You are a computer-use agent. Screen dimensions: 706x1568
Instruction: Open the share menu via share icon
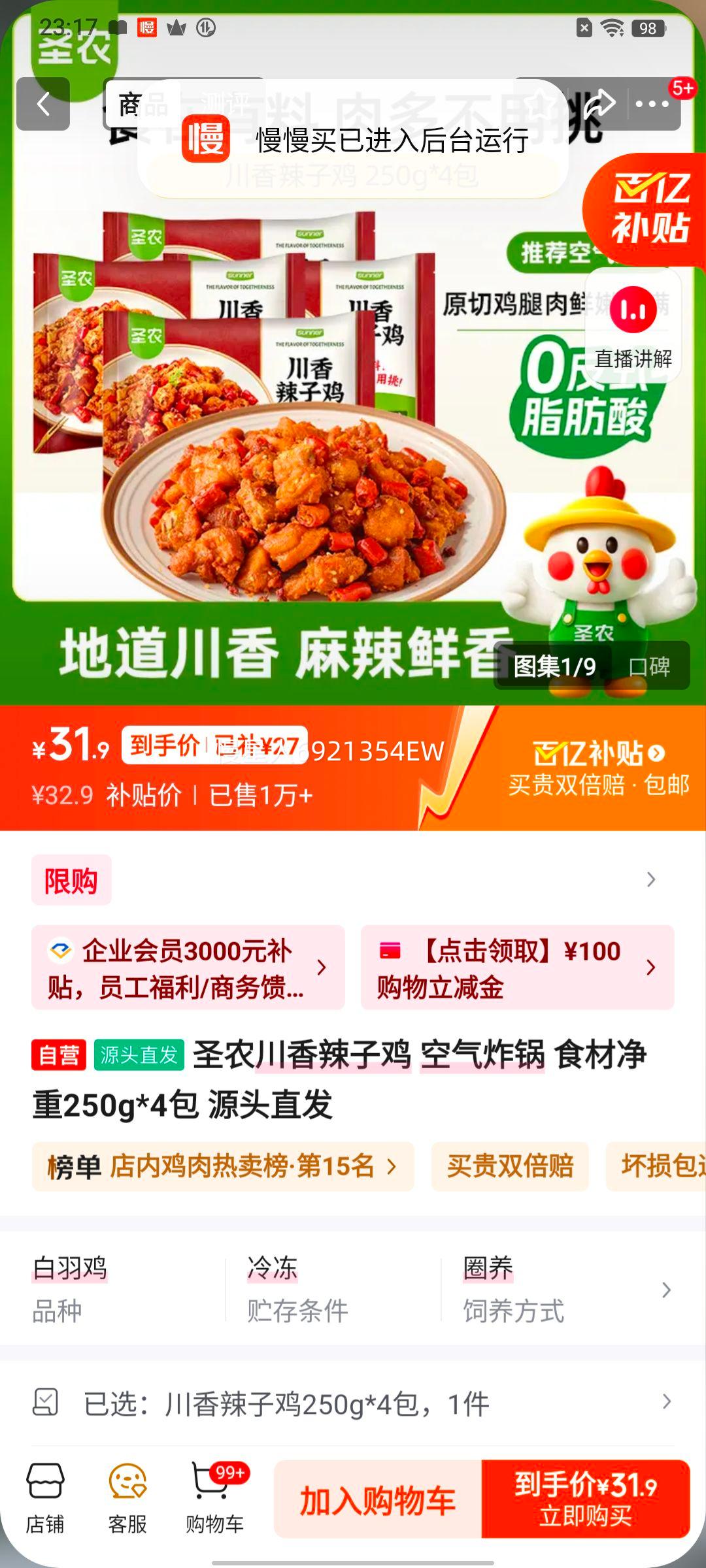coord(601,103)
